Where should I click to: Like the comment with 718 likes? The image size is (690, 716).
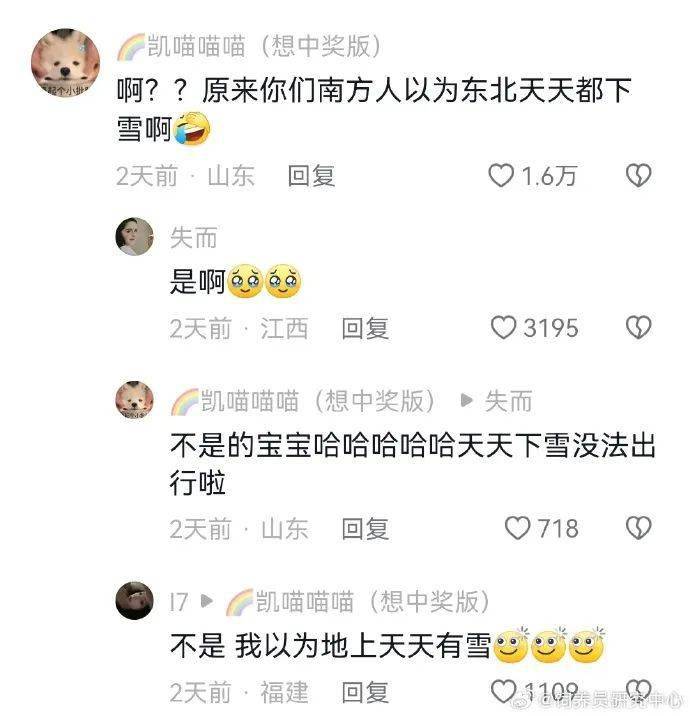[517, 528]
